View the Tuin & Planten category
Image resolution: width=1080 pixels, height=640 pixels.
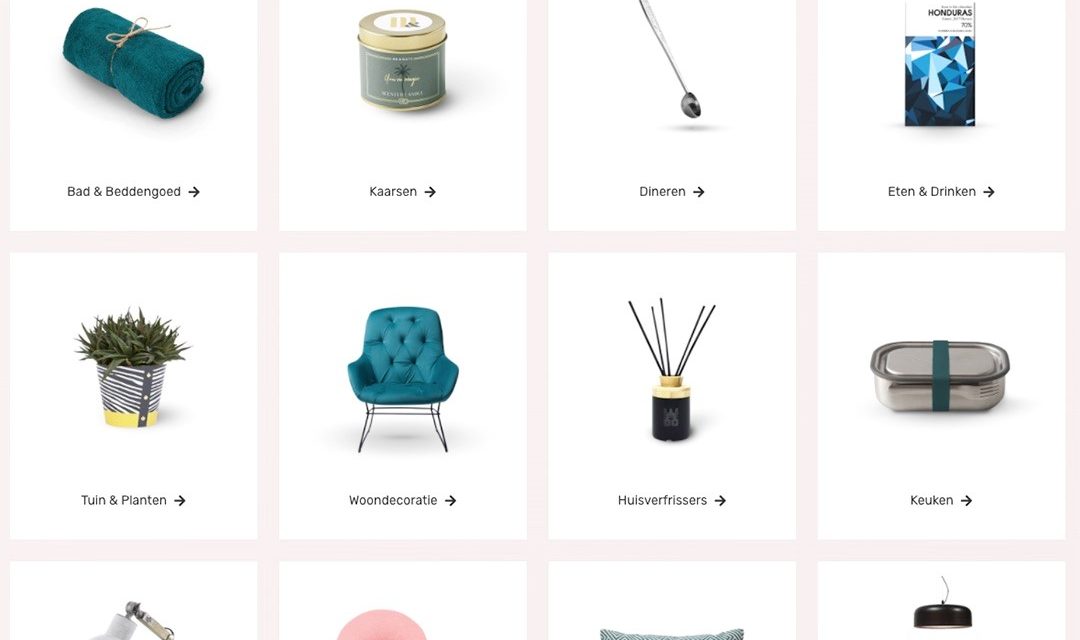tap(133, 500)
